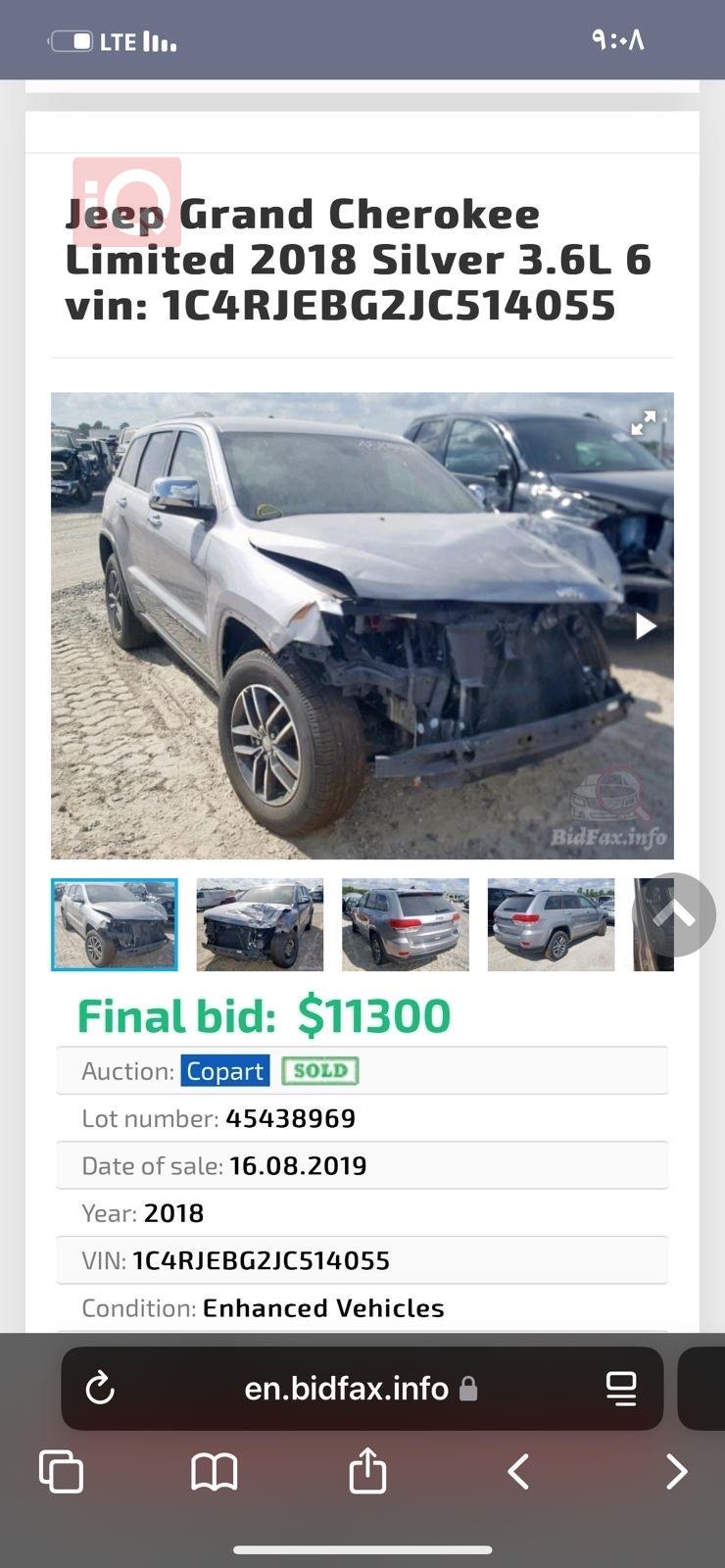Show the next photo with the arrow
Screen dimensions: 725x1568
tap(645, 625)
